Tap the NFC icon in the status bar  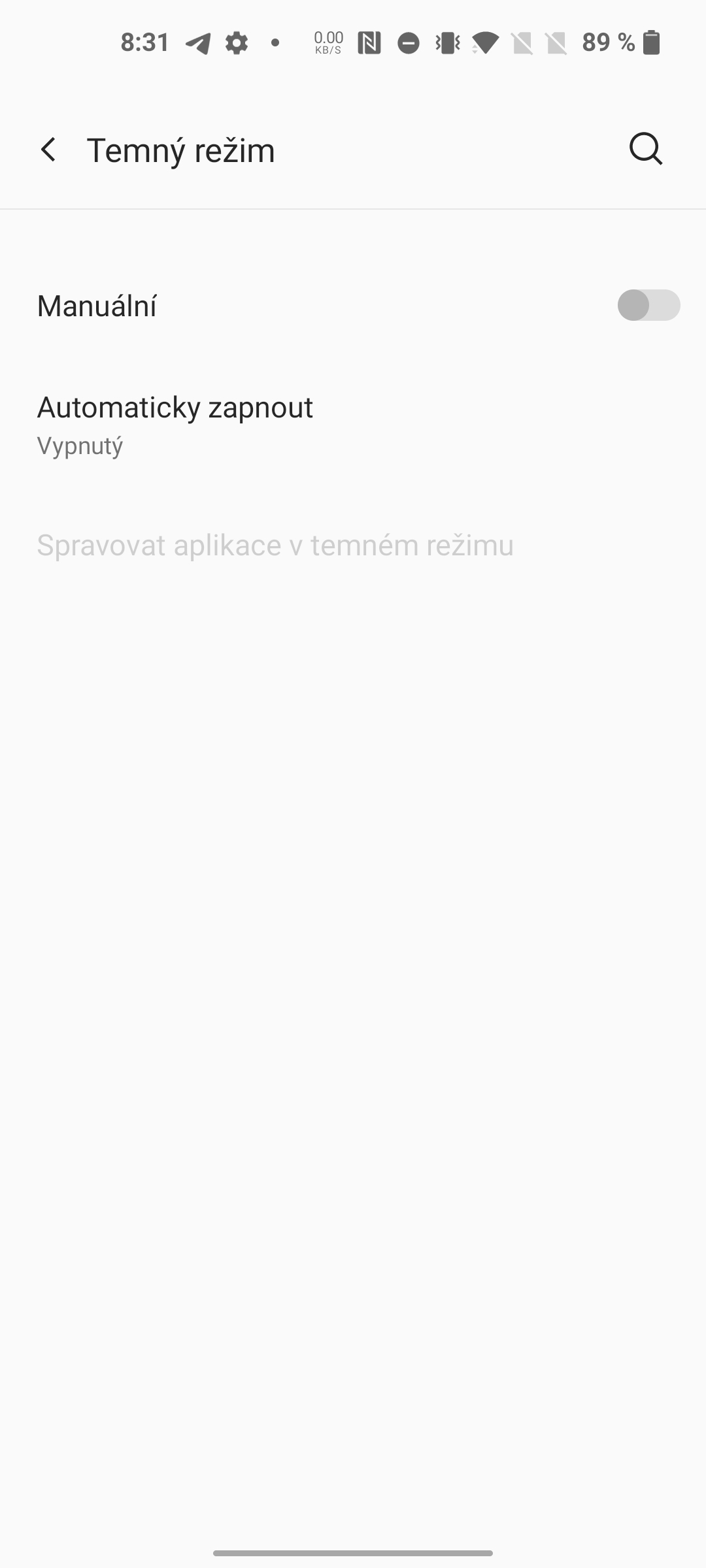coord(368,42)
